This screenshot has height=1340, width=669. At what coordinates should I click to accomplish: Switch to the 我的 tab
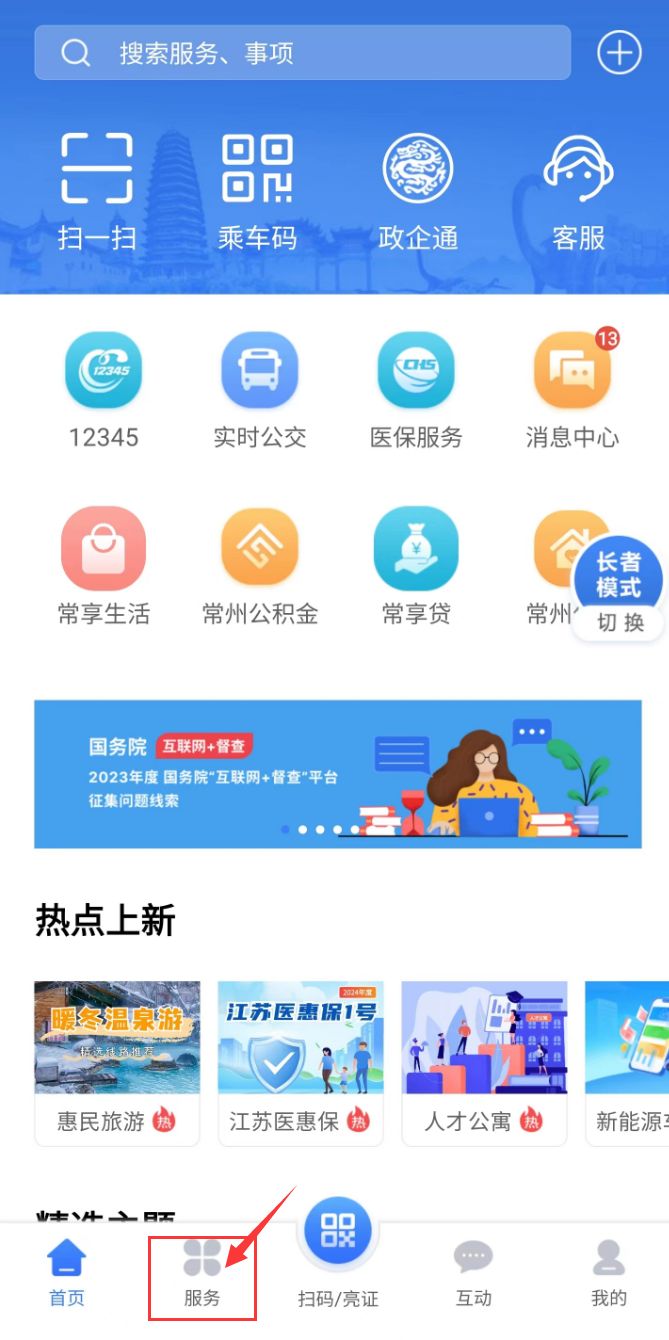click(608, 1276)
